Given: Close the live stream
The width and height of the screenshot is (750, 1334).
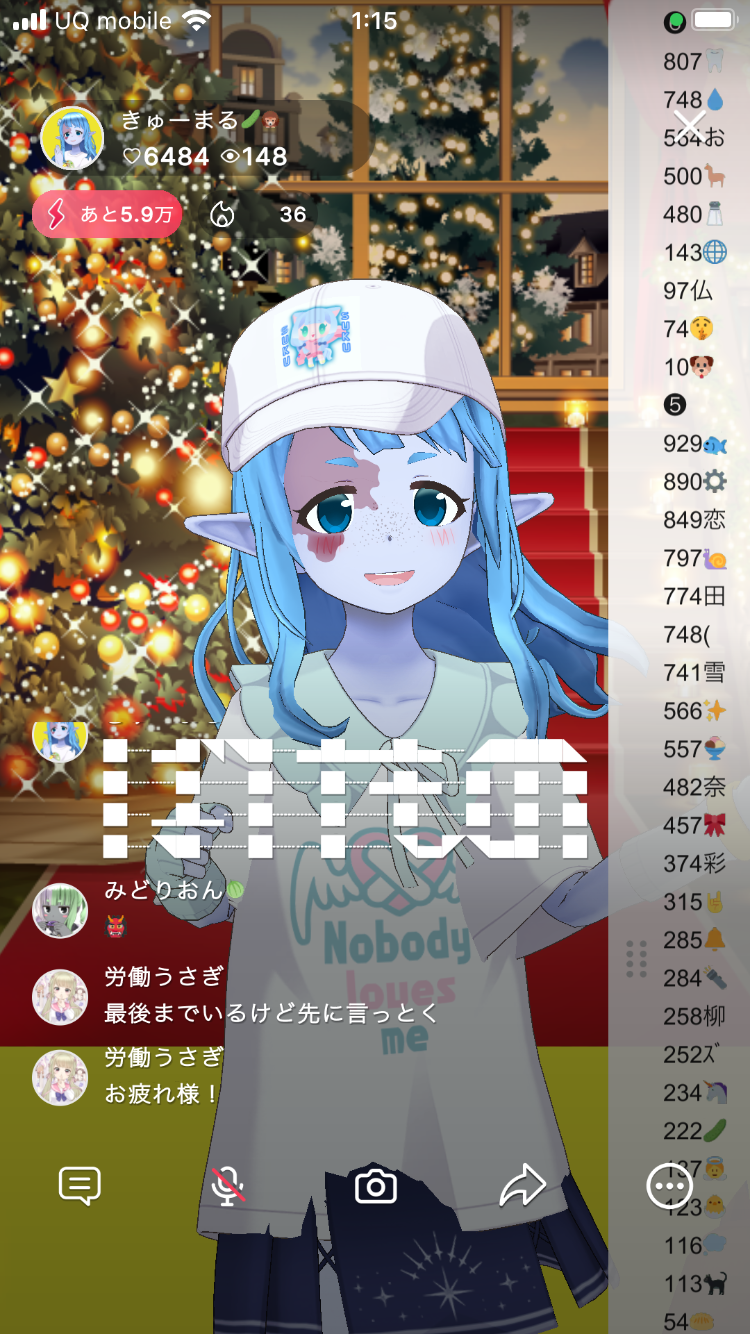Looking at the screenshot, I should pyautogui.click(x=689, y=125).
